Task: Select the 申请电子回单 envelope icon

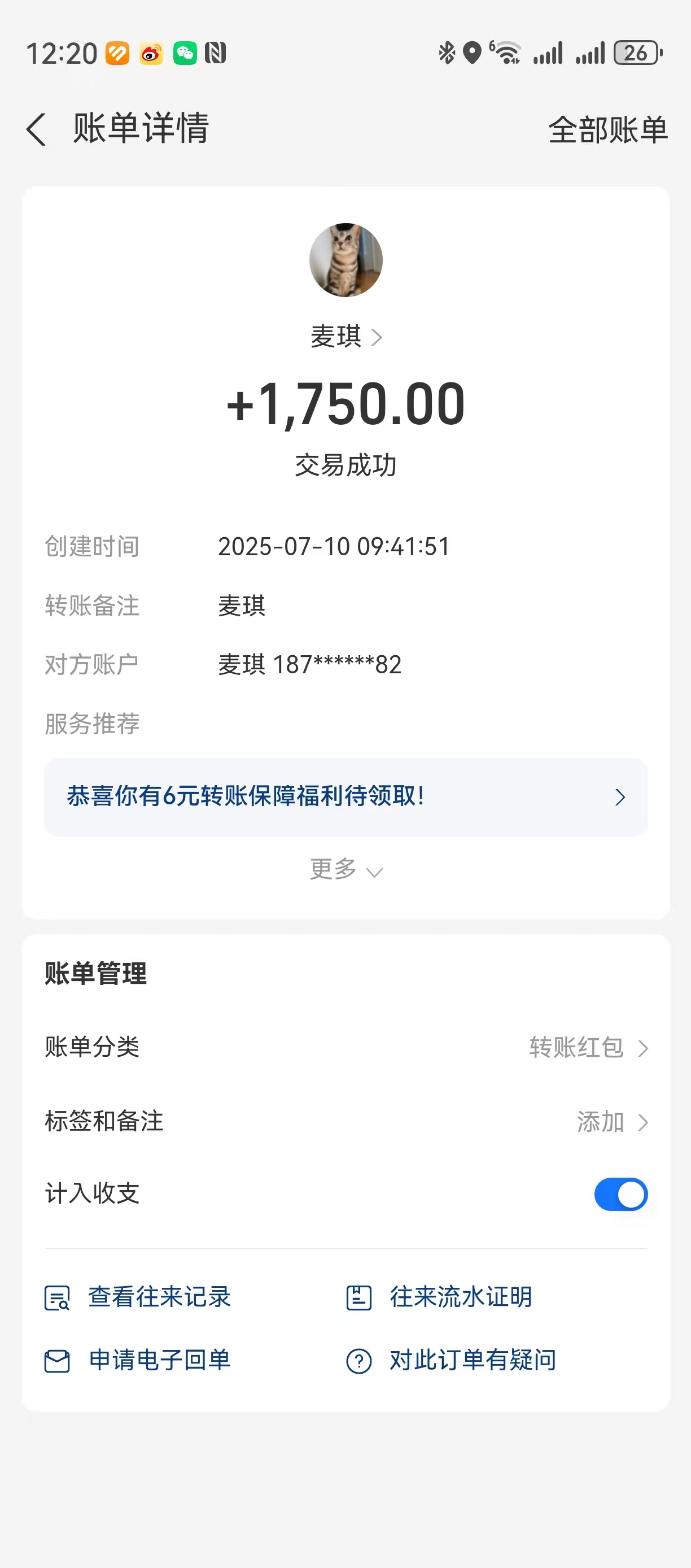Action: tap(56, 1361)
